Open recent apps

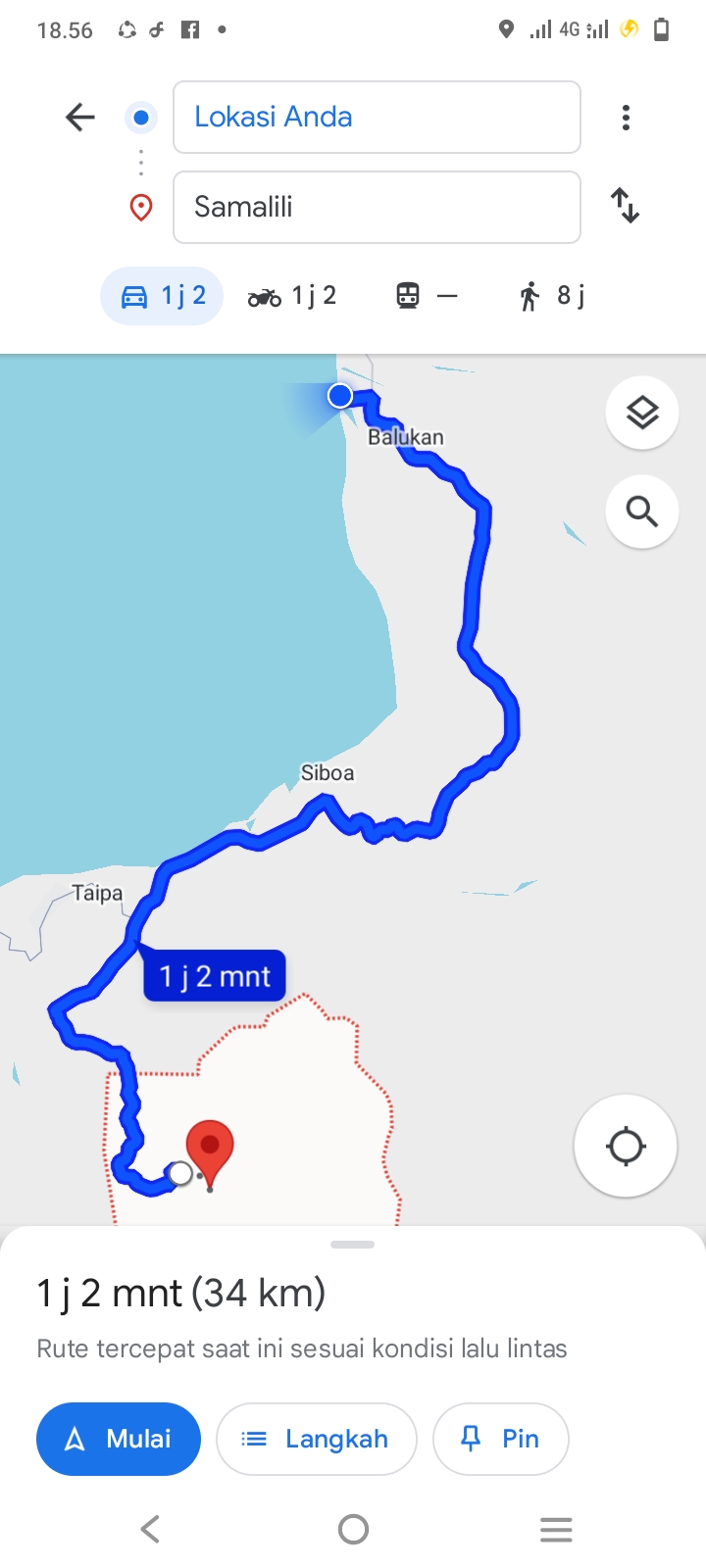(556, 1529)
